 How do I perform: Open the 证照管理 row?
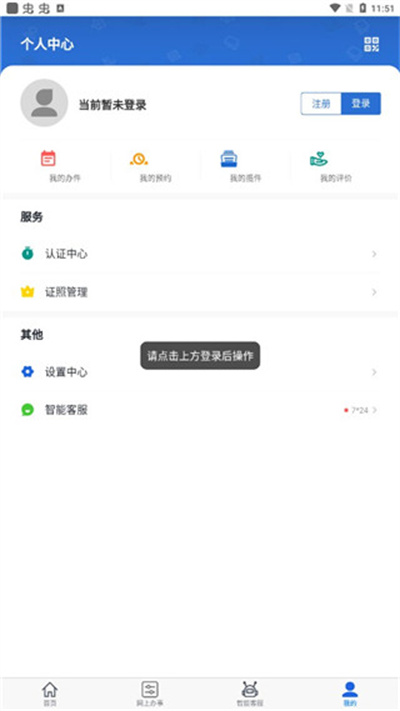(x=200, y=292)
